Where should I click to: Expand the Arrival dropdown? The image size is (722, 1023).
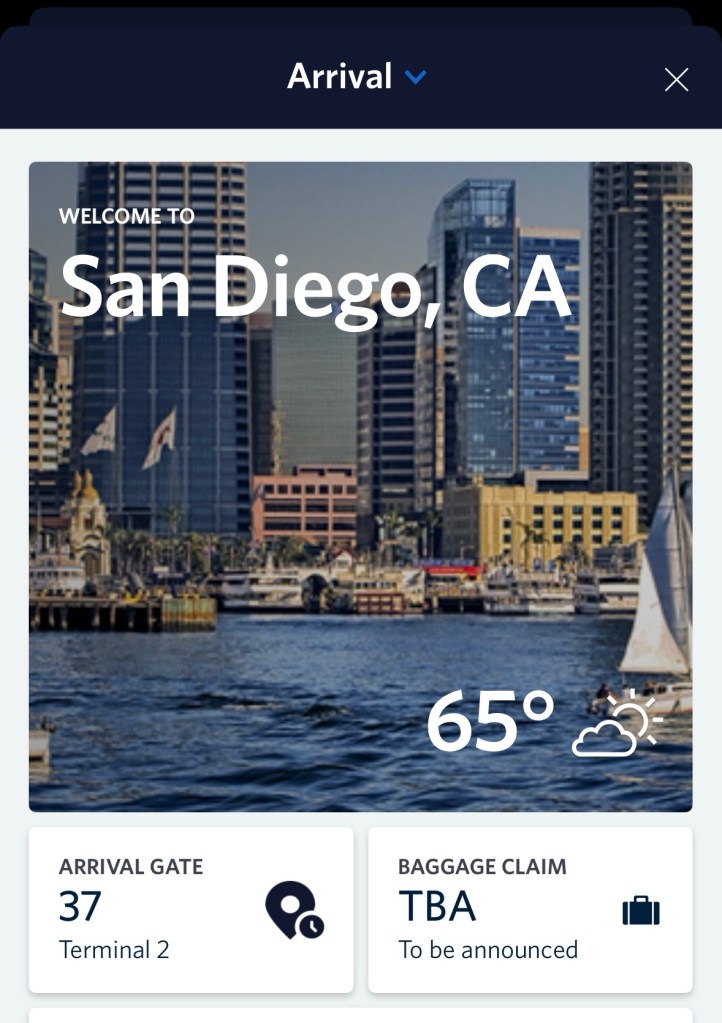357,77
